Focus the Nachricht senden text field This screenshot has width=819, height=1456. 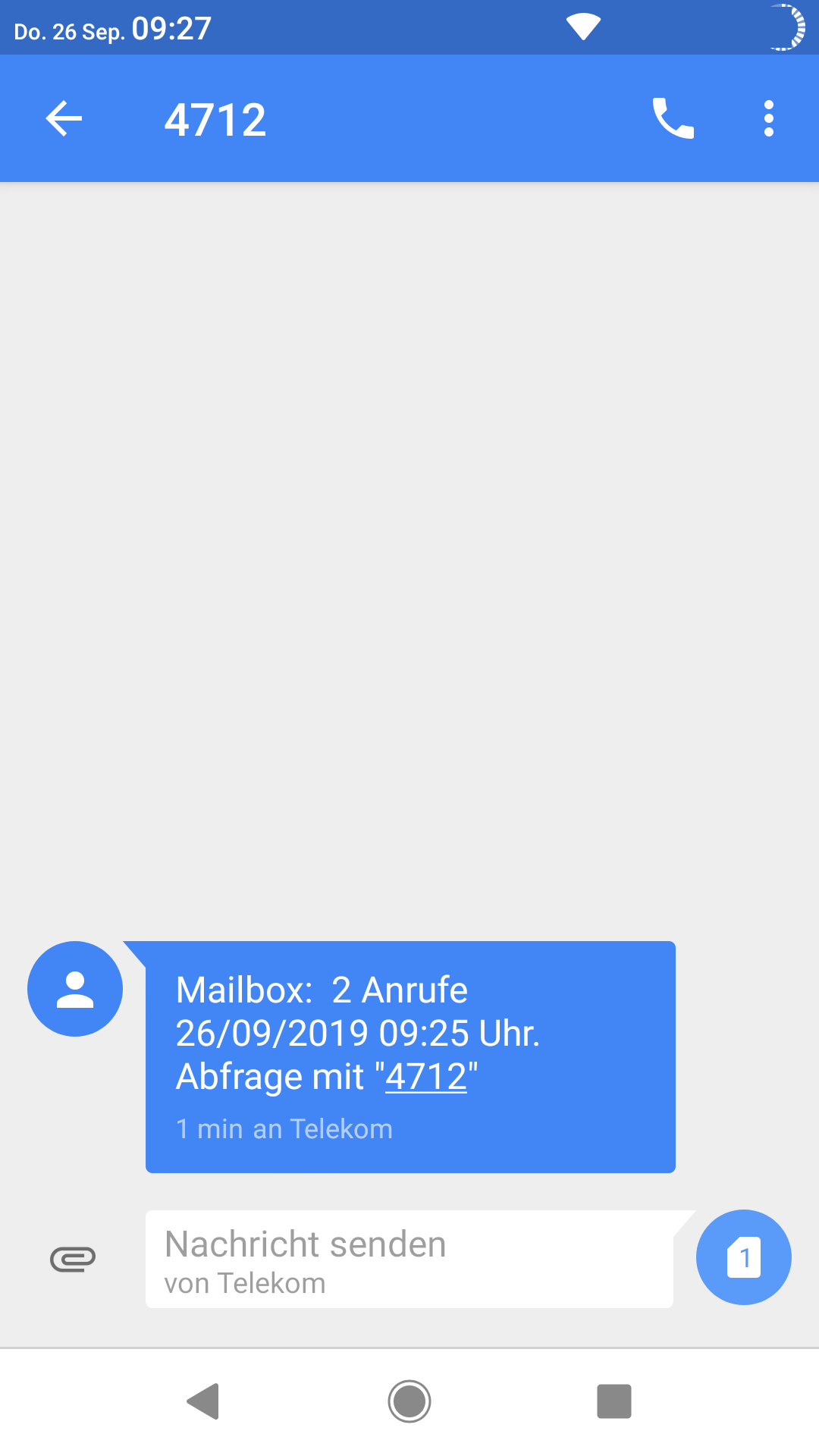pyautogui.click(x=409, y=1259)
